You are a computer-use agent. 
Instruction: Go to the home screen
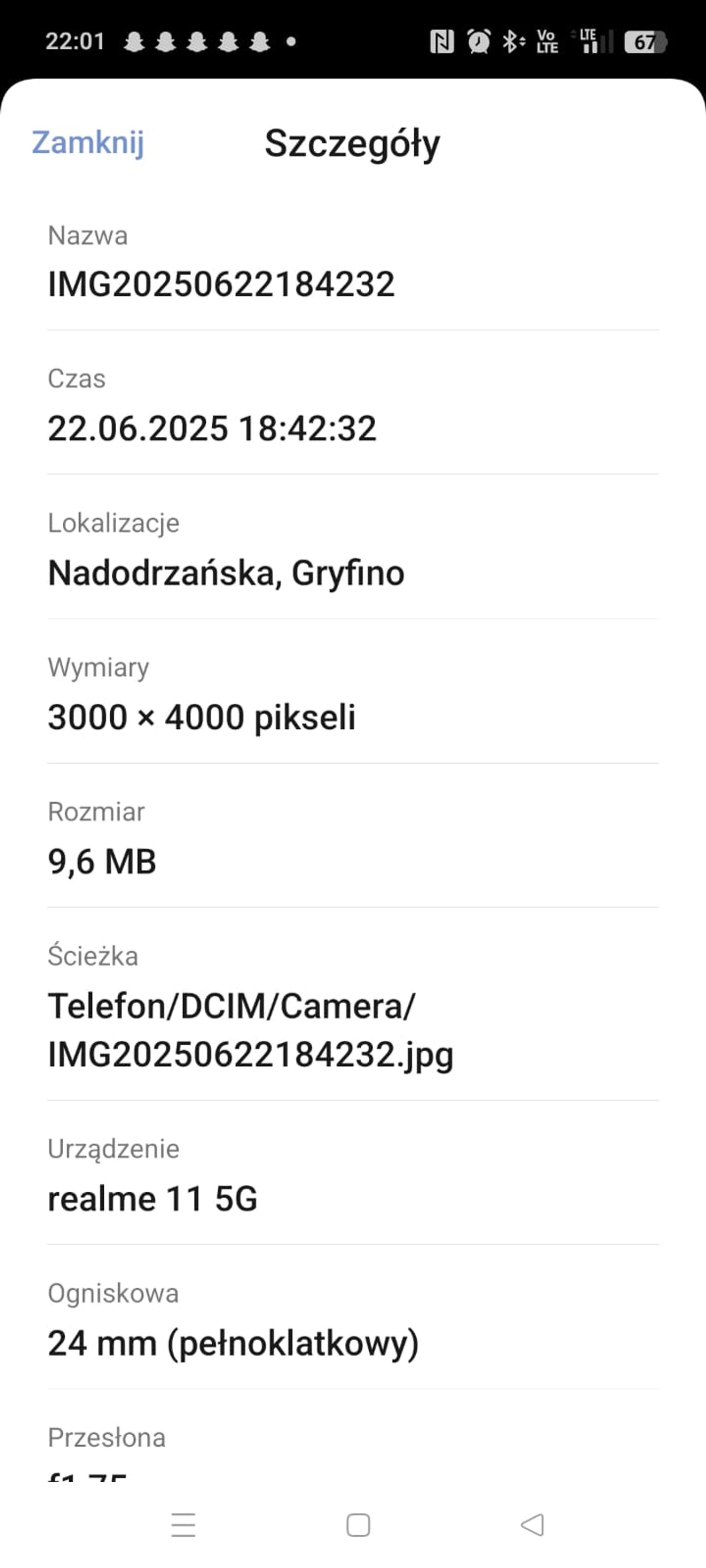click(358, 1525)
